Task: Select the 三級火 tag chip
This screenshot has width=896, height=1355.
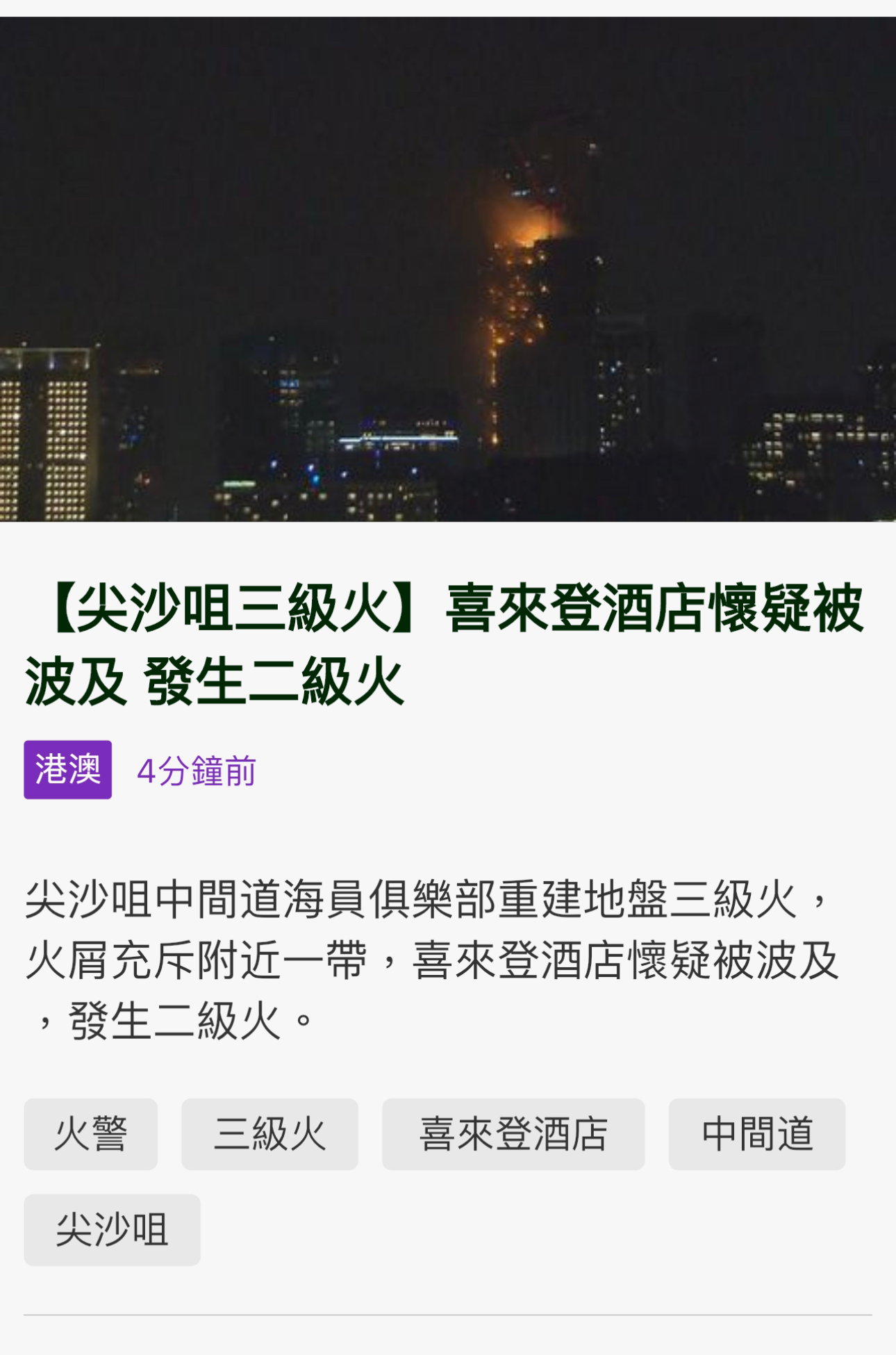Action: click(269, 1134)
